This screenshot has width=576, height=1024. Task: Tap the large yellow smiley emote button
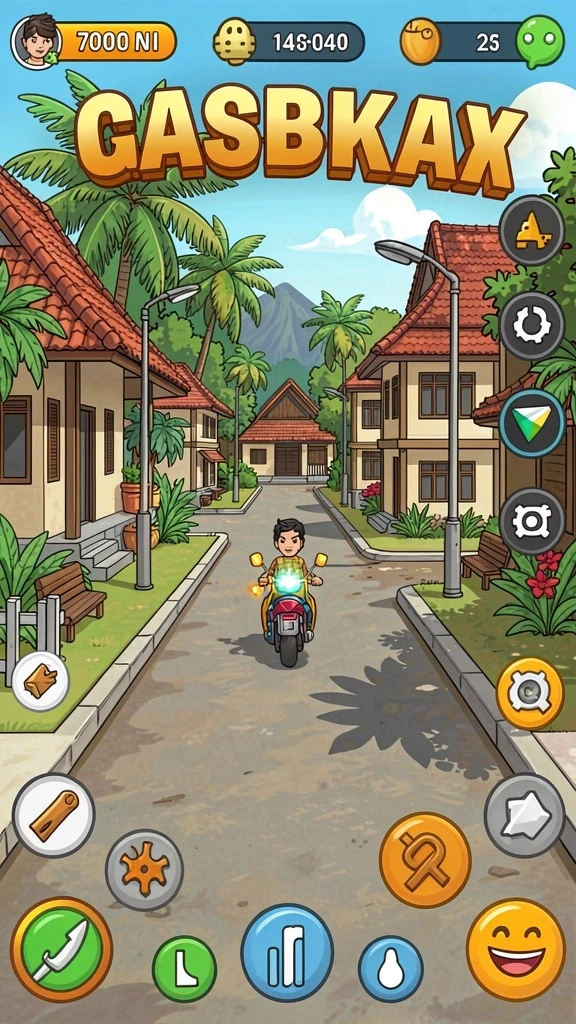click(x=516, y=949)
